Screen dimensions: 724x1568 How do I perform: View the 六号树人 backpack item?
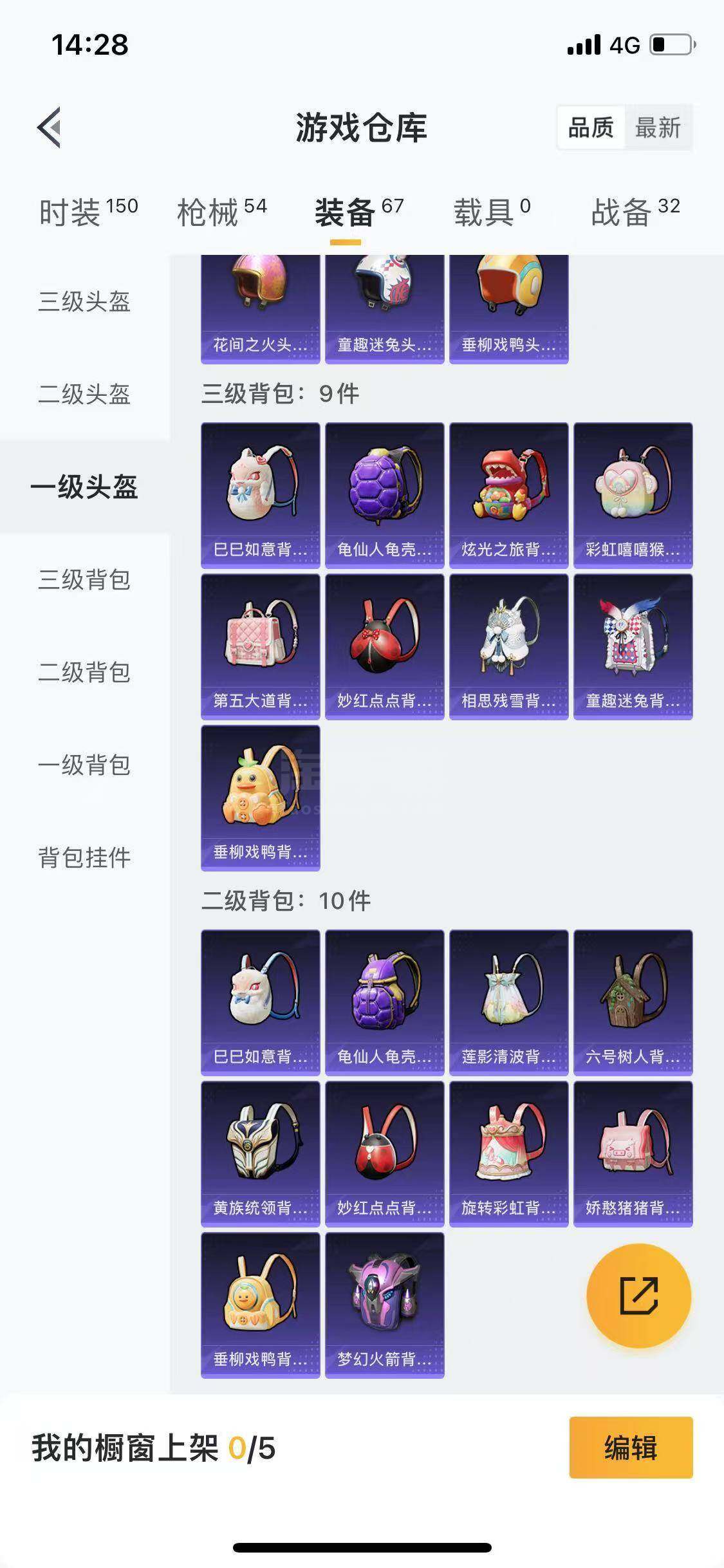tap(633, 1002)
